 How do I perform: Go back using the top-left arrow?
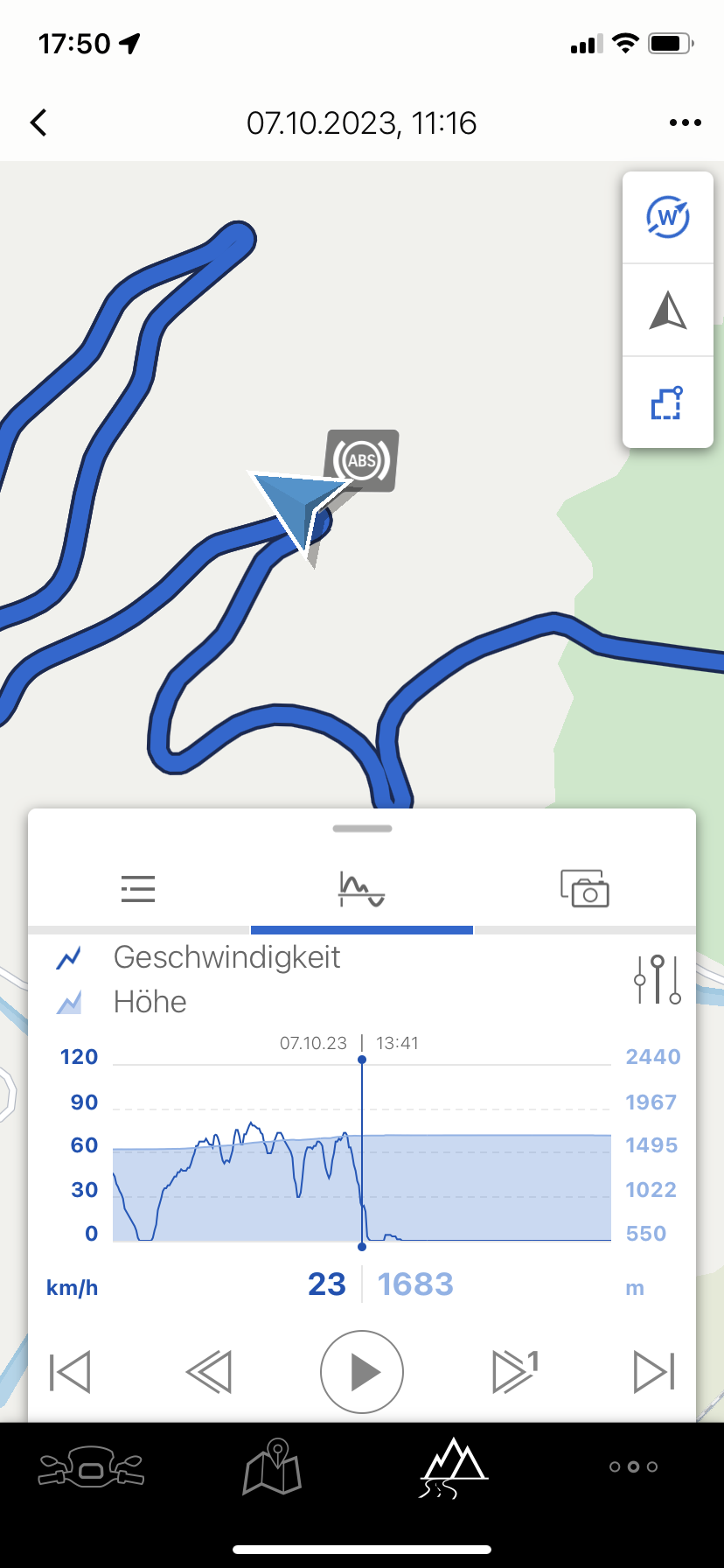[x=38, y=122]
